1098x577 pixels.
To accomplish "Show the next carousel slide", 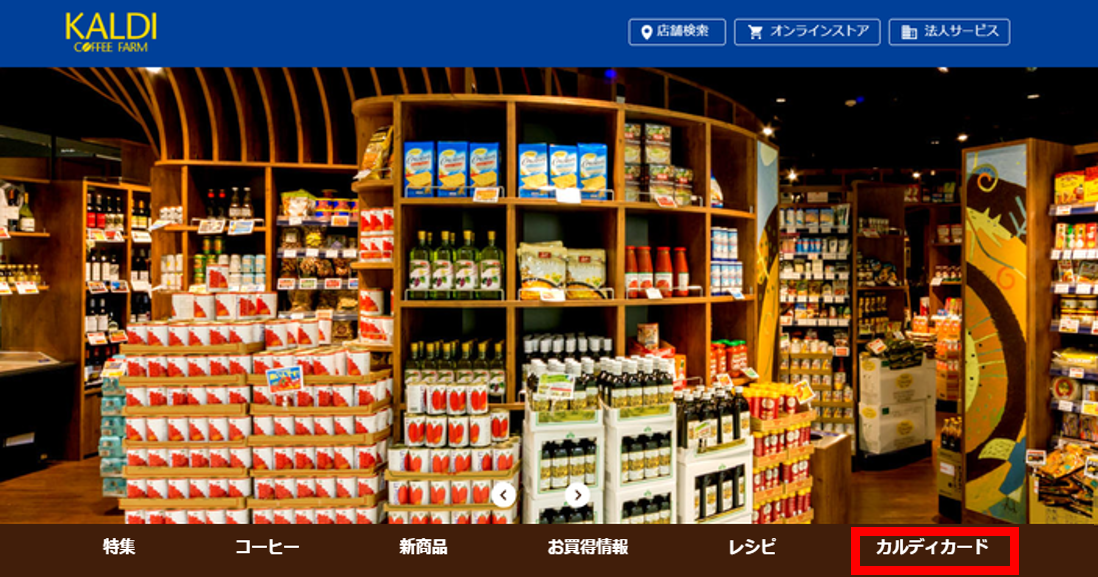I will 577,494.
